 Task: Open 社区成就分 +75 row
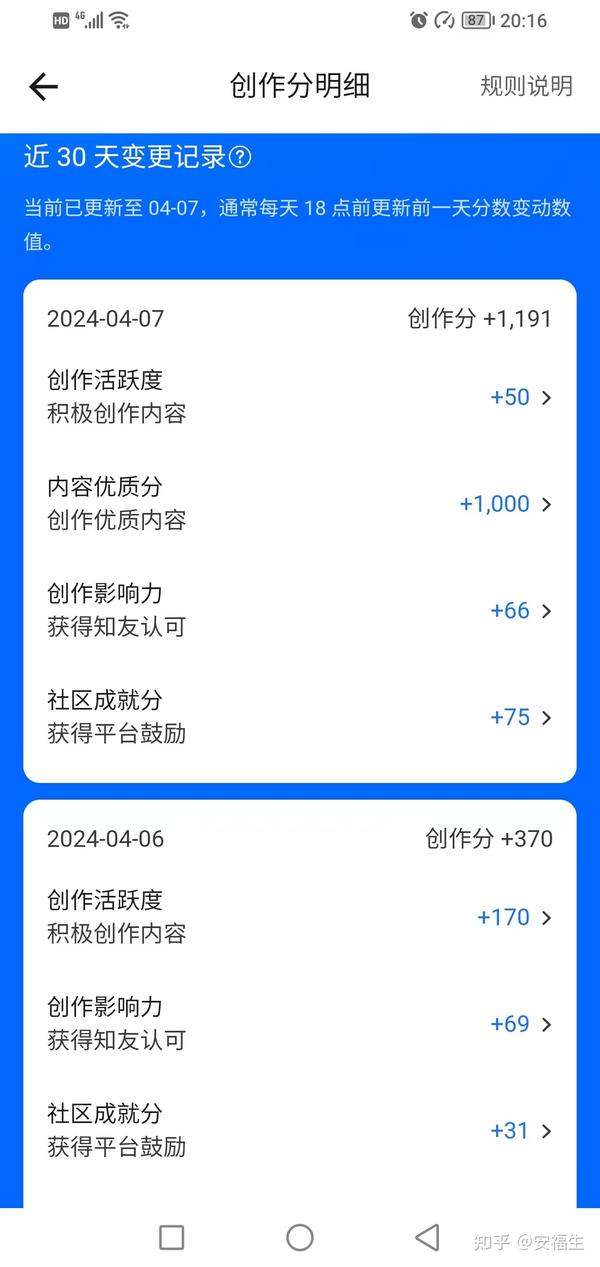click(x=300, y=717)
